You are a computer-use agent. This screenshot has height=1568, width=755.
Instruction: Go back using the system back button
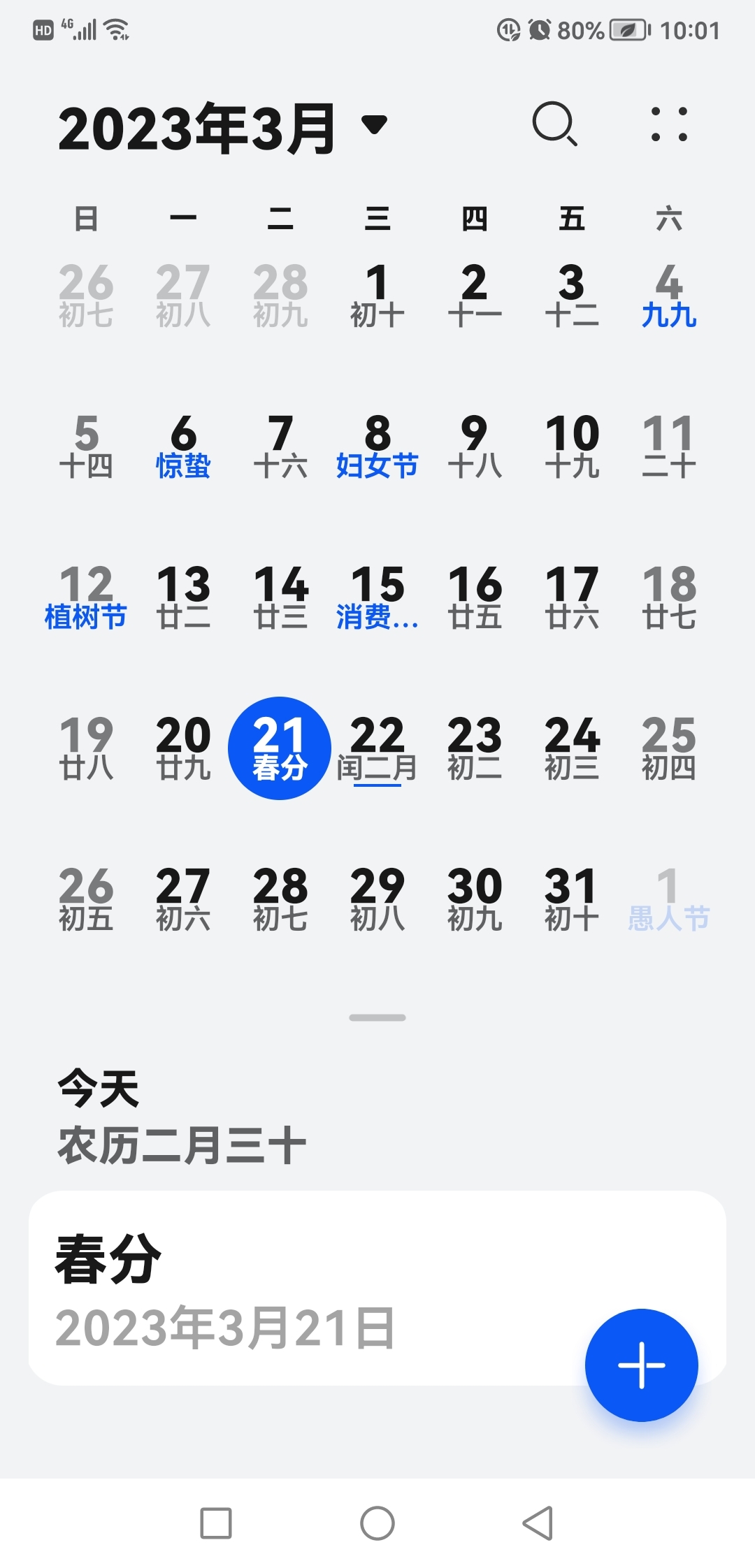(x=538, y=1523)
